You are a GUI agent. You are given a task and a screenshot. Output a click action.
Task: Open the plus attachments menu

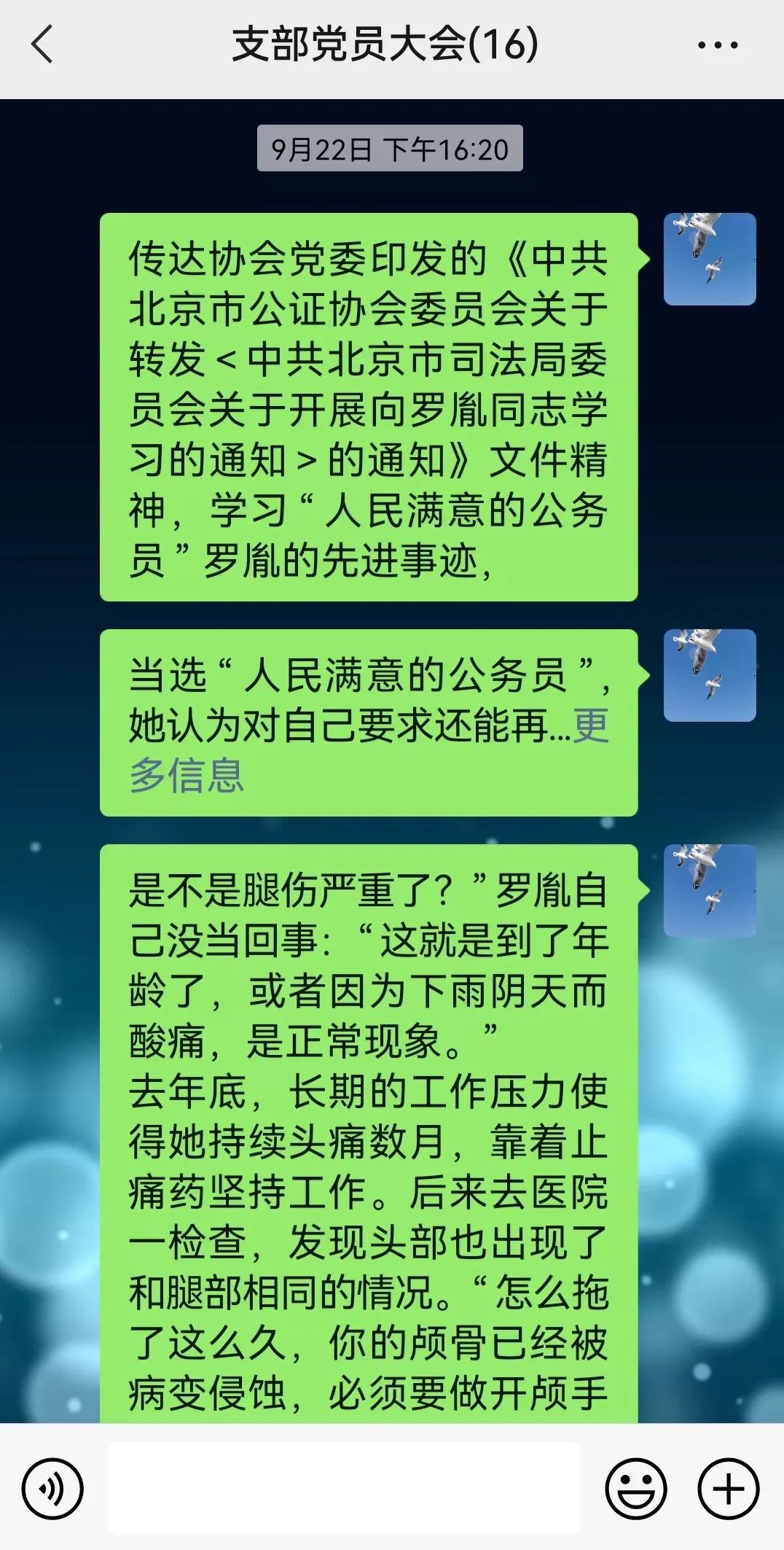pyautogui.click(x=728, y=1488)
